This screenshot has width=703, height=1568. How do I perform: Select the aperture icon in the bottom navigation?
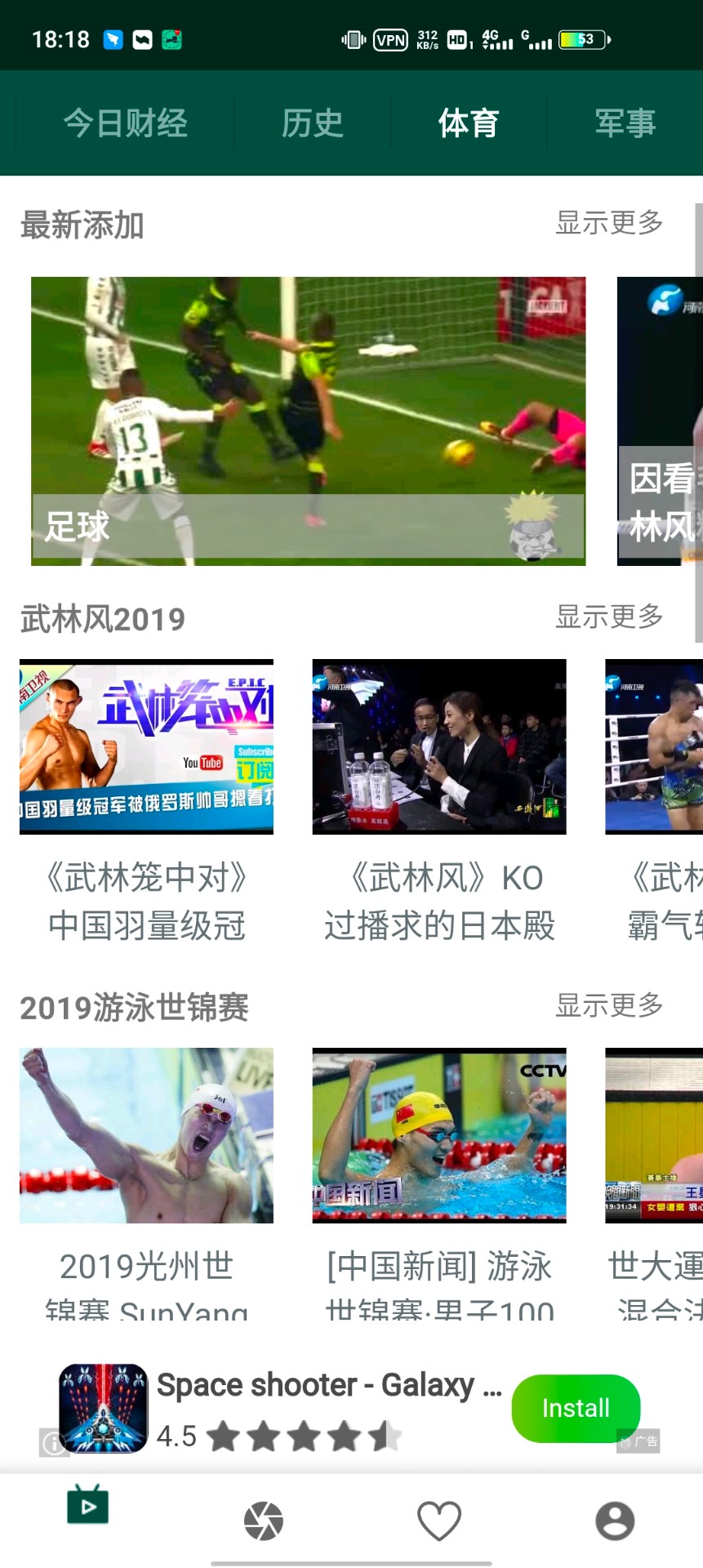(x=263, y=1519)
